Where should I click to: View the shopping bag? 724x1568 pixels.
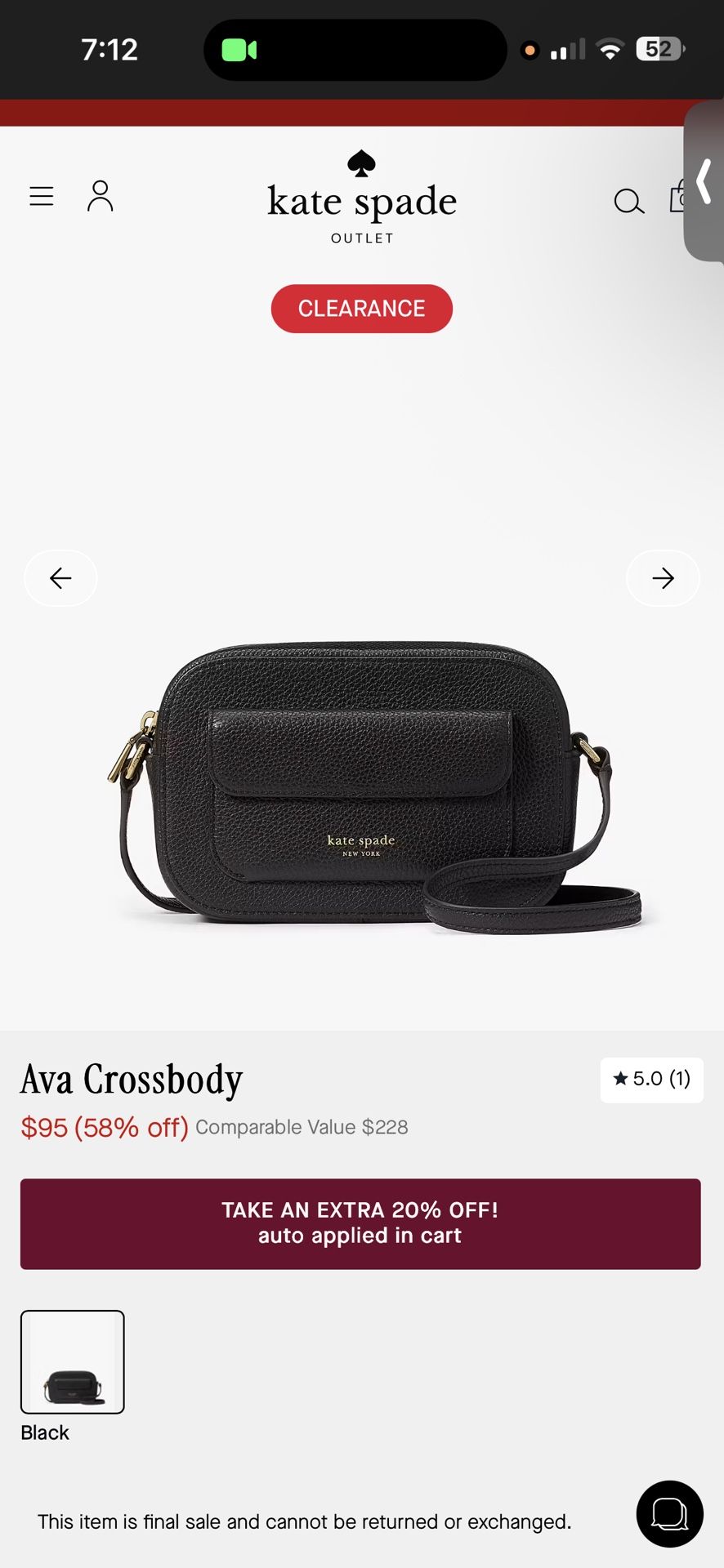coord(679,198)
